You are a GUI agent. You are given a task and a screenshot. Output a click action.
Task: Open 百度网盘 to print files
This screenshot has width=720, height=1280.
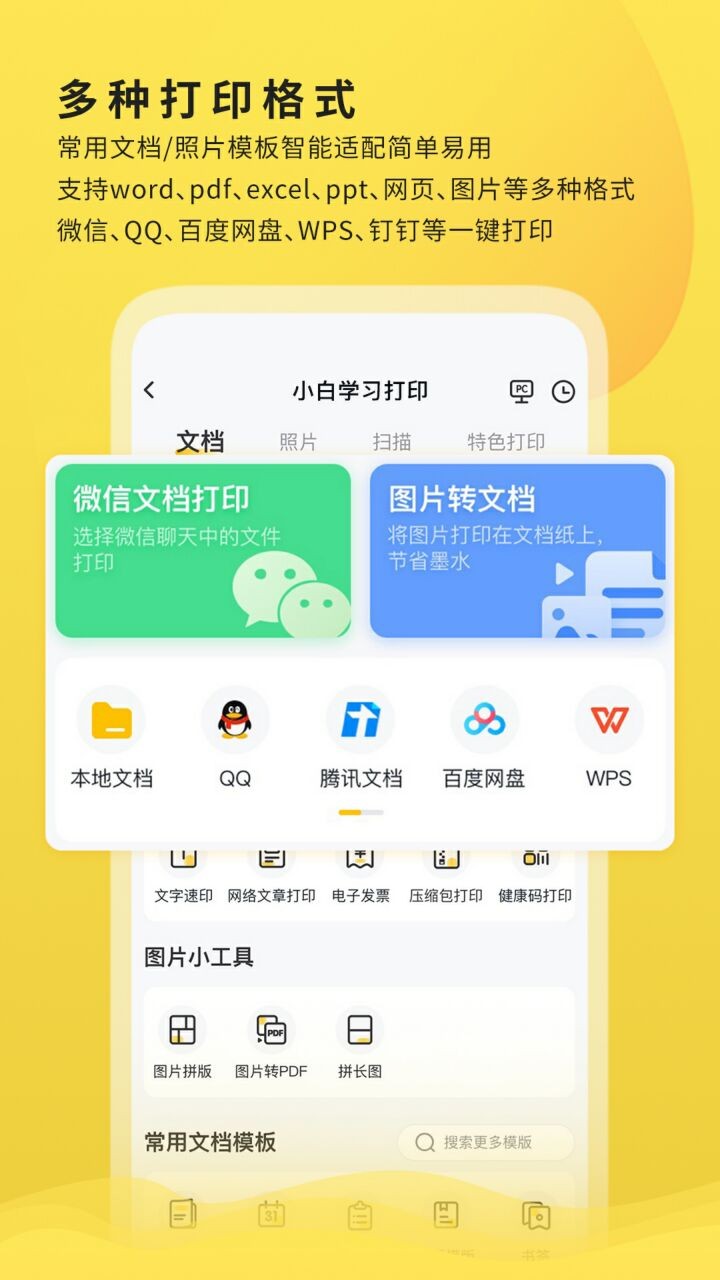(x=484, y=718)
